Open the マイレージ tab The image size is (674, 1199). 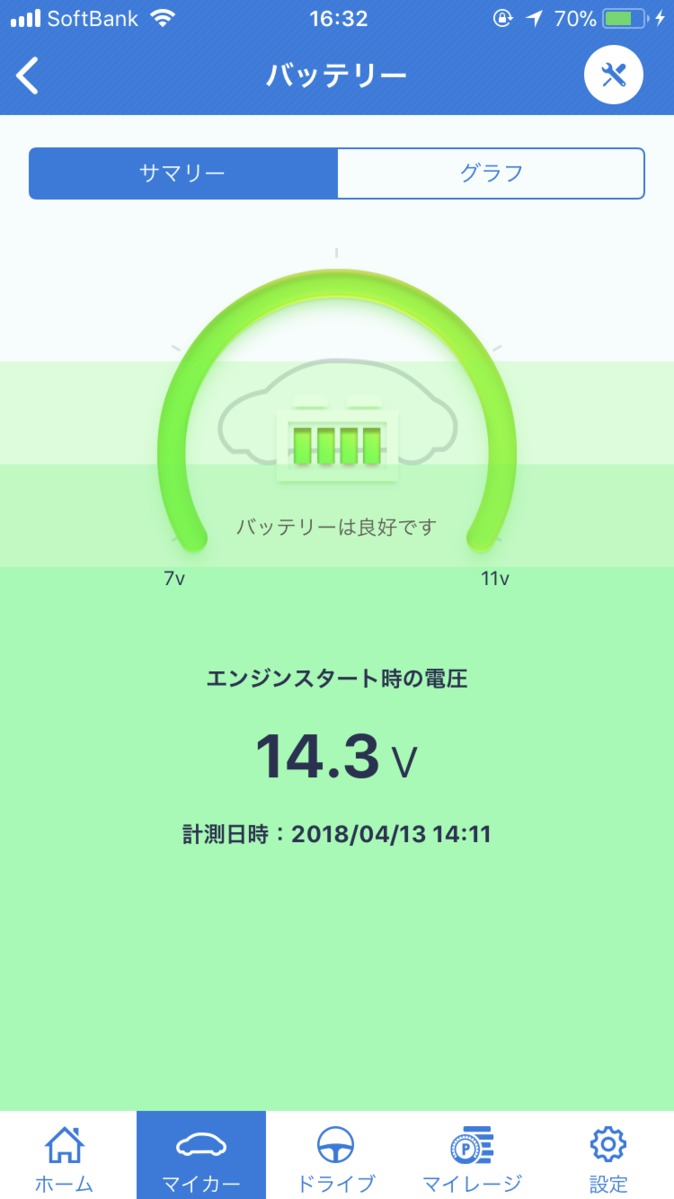472,1155
